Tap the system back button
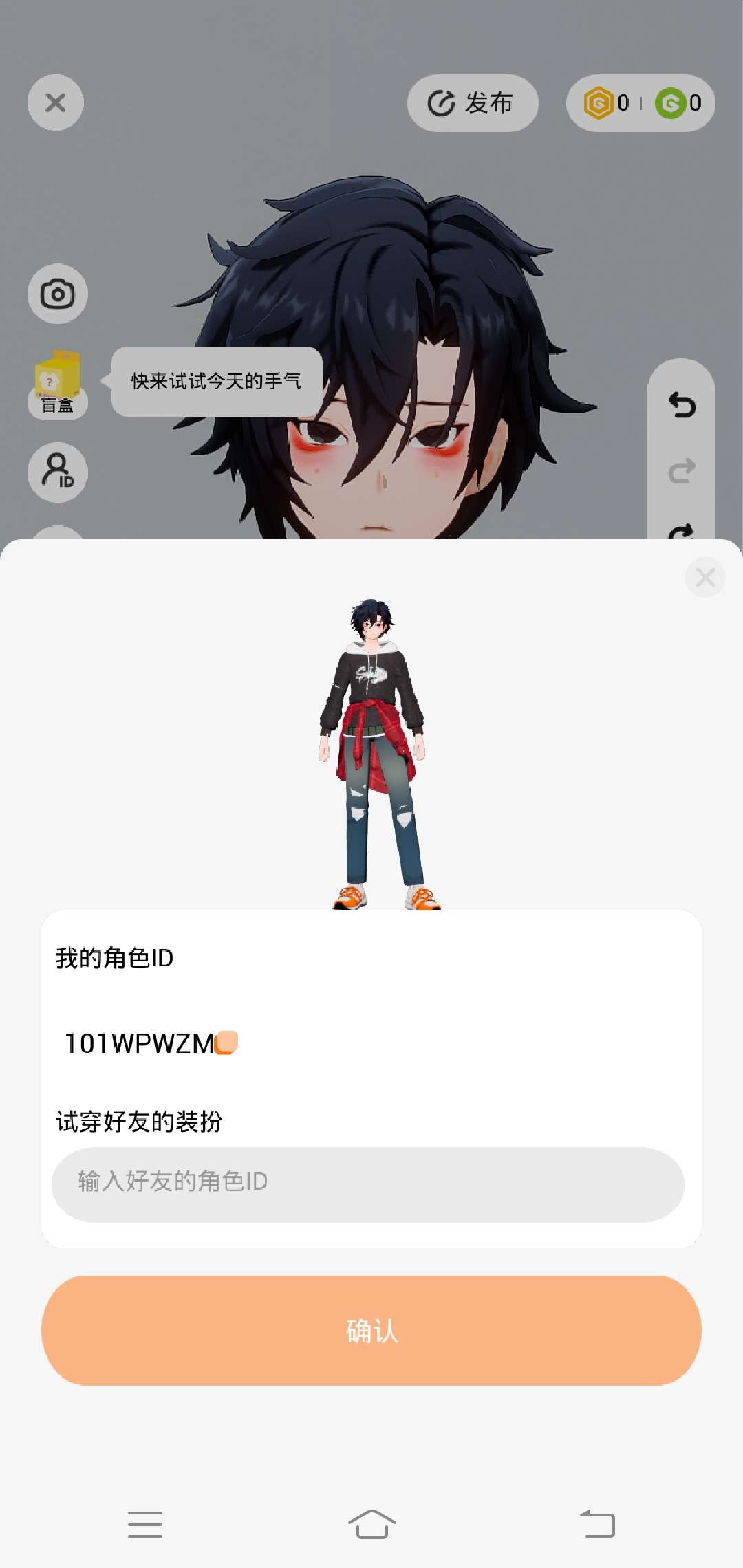The image size is (743, 1568). coord(597,1524)
